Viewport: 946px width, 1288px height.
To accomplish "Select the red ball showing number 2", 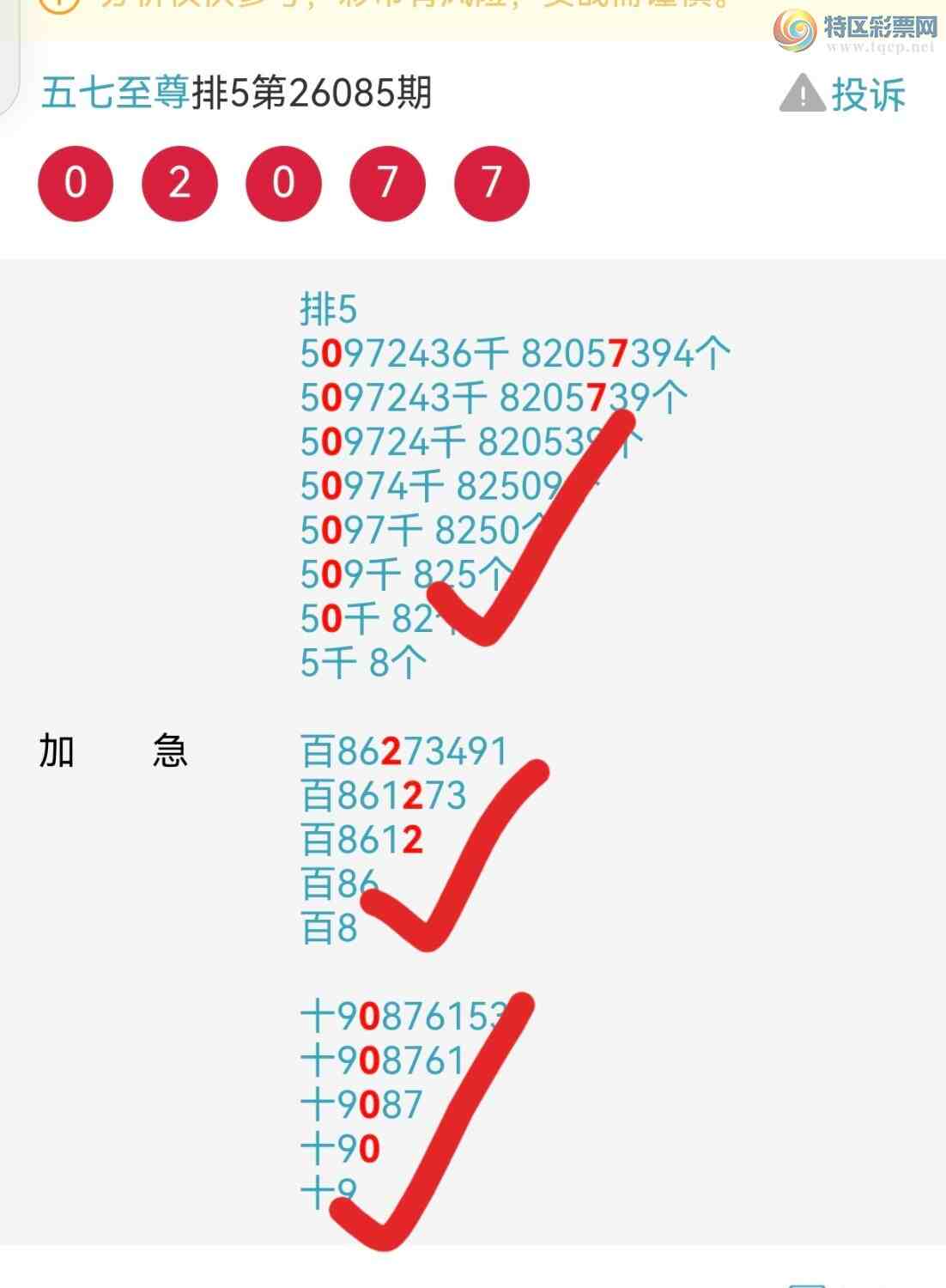I will (x=178, y=182).
